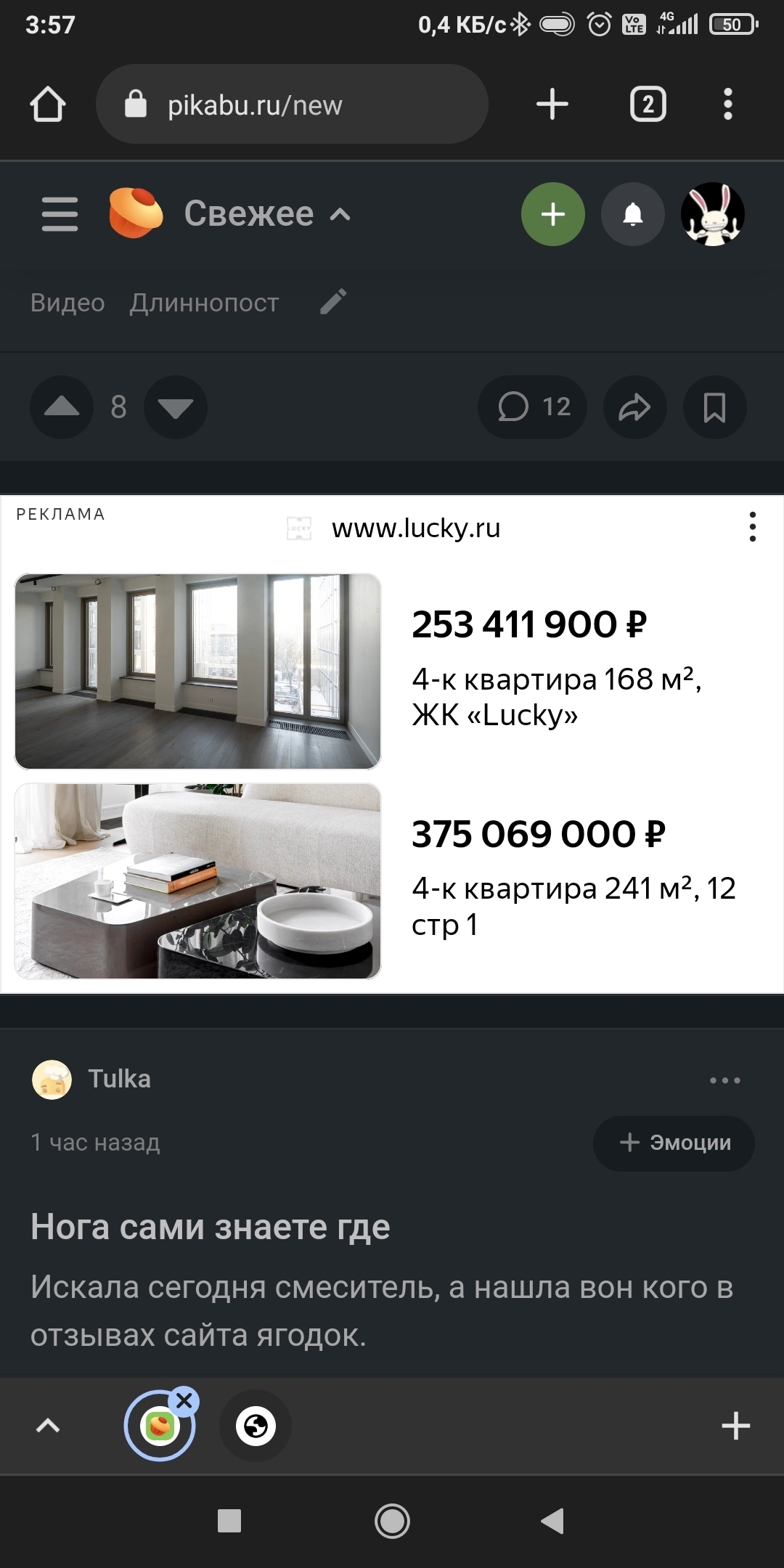Go to the browser home page
The image size is (784, 1568).
48,105
